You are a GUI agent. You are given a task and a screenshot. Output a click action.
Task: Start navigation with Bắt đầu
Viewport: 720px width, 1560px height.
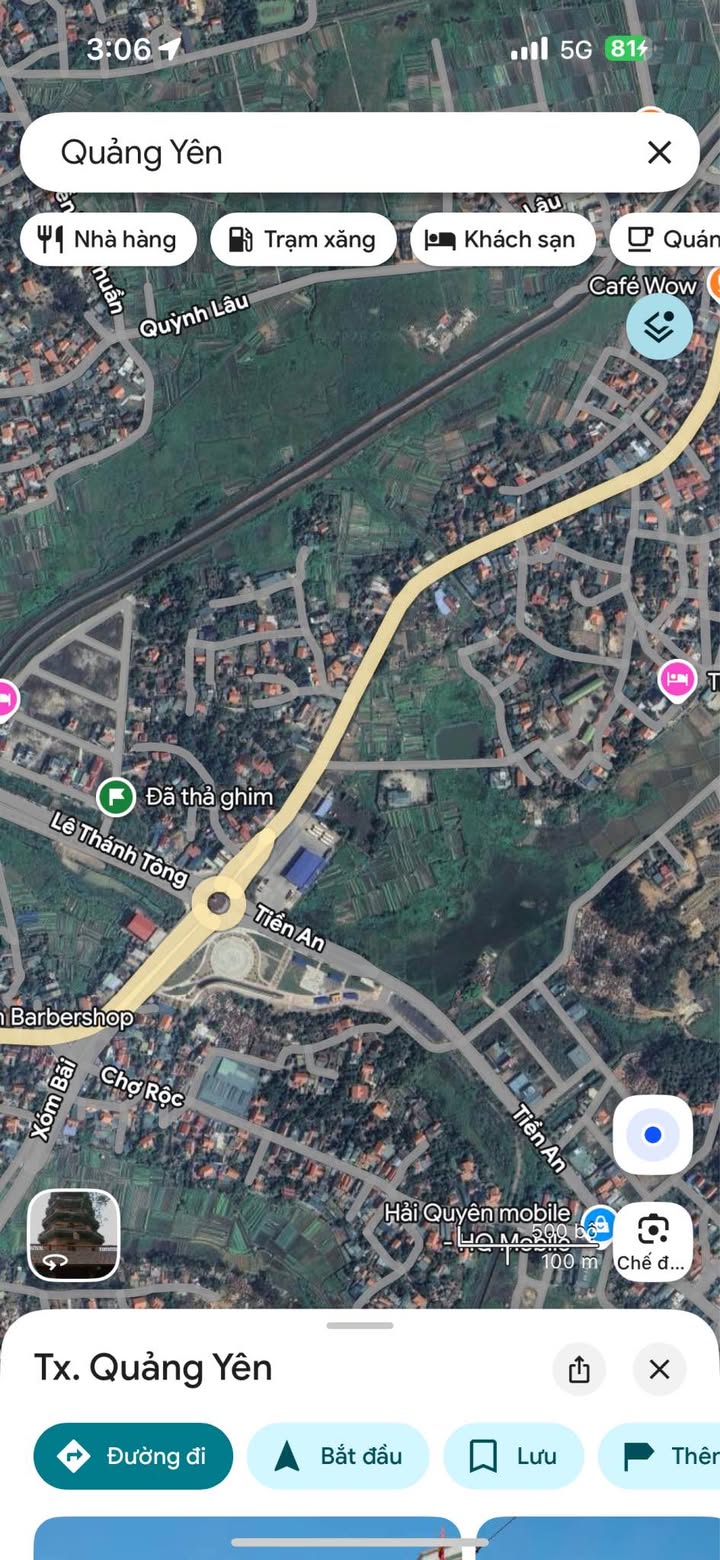(338, 1456)
